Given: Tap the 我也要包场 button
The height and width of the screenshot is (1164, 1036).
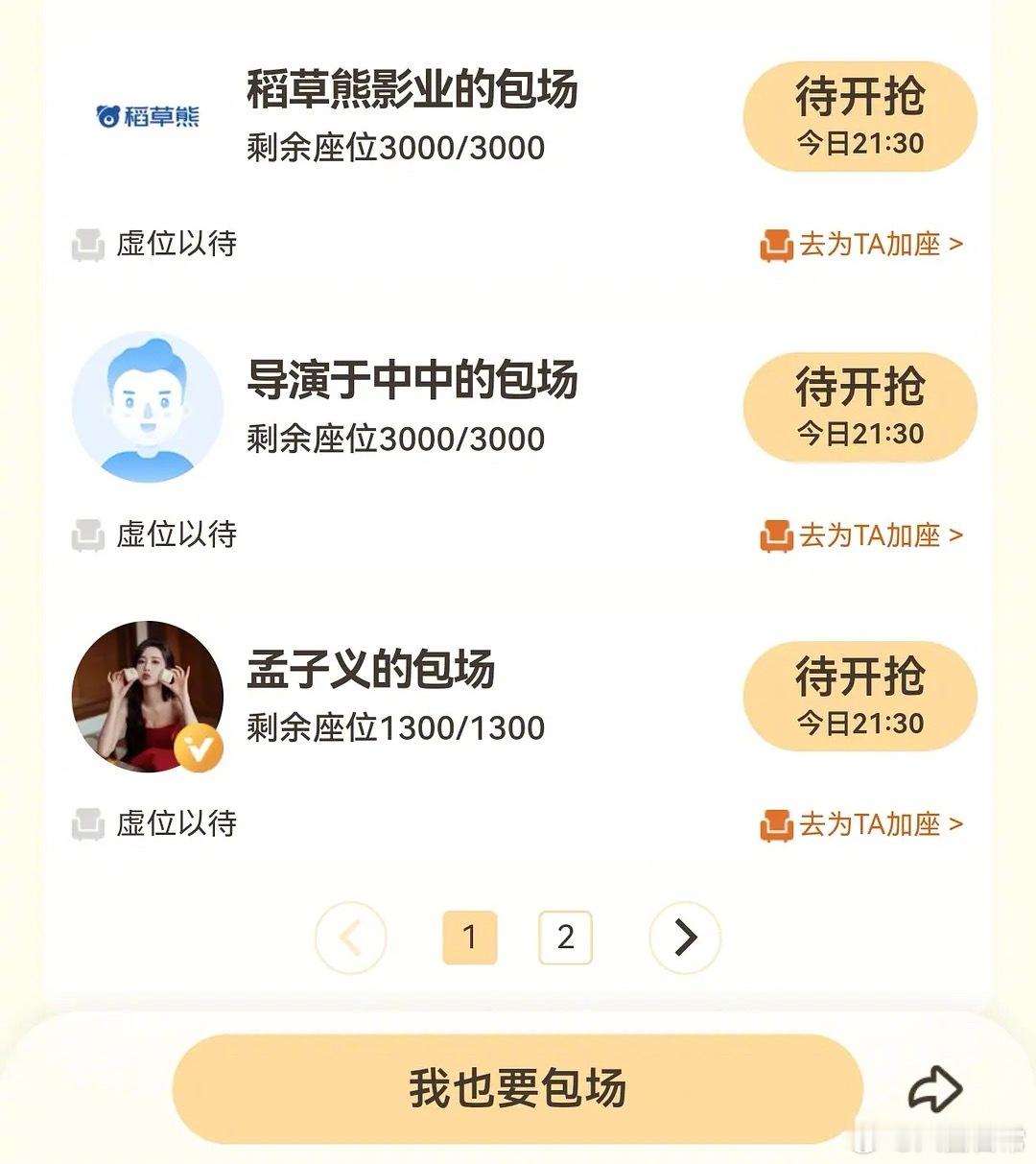Looking at the screenshot, I should (x=518, y=1087).
